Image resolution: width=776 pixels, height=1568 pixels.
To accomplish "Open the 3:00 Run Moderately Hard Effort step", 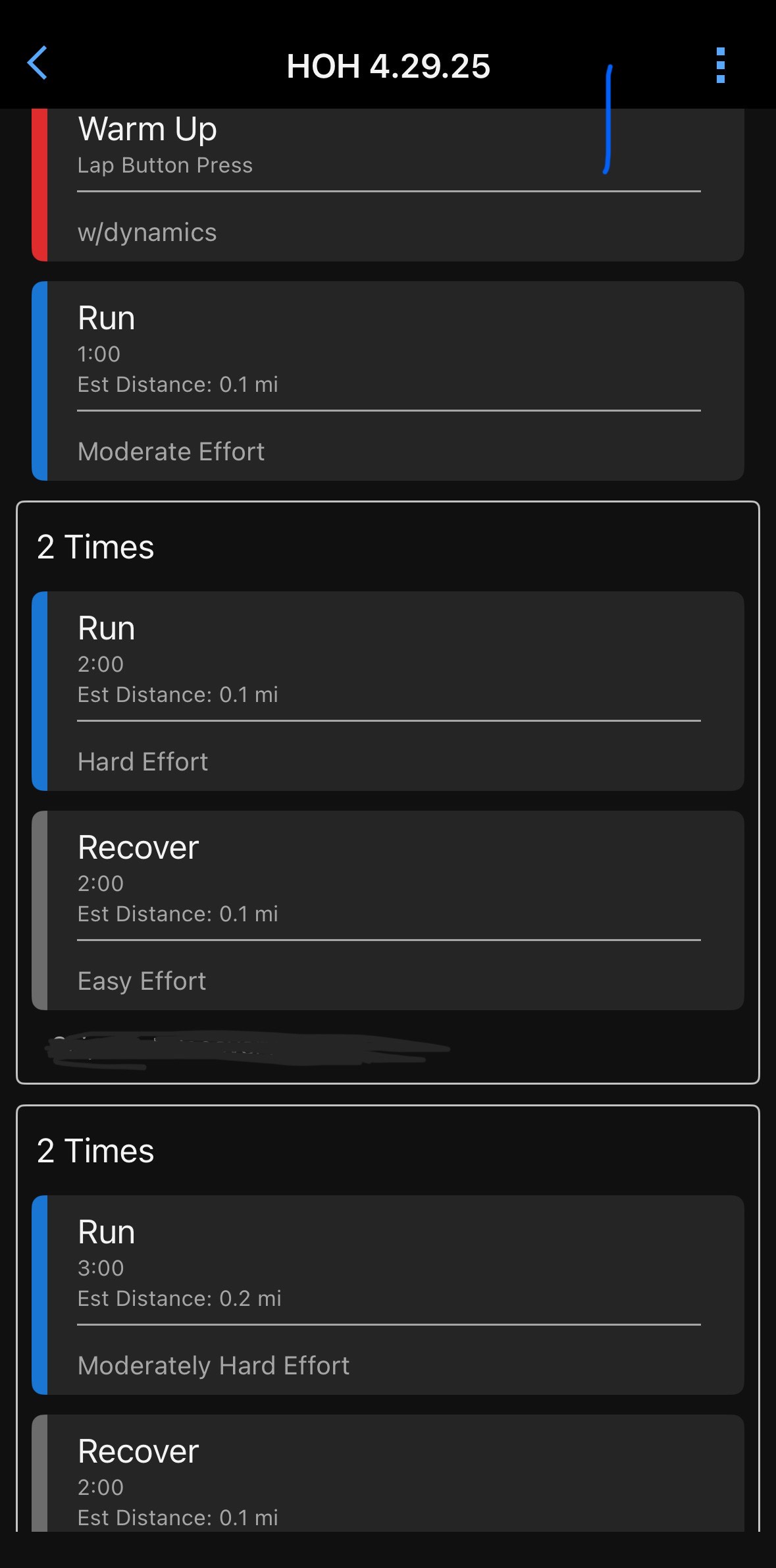I will click(x=388, y=1295).
